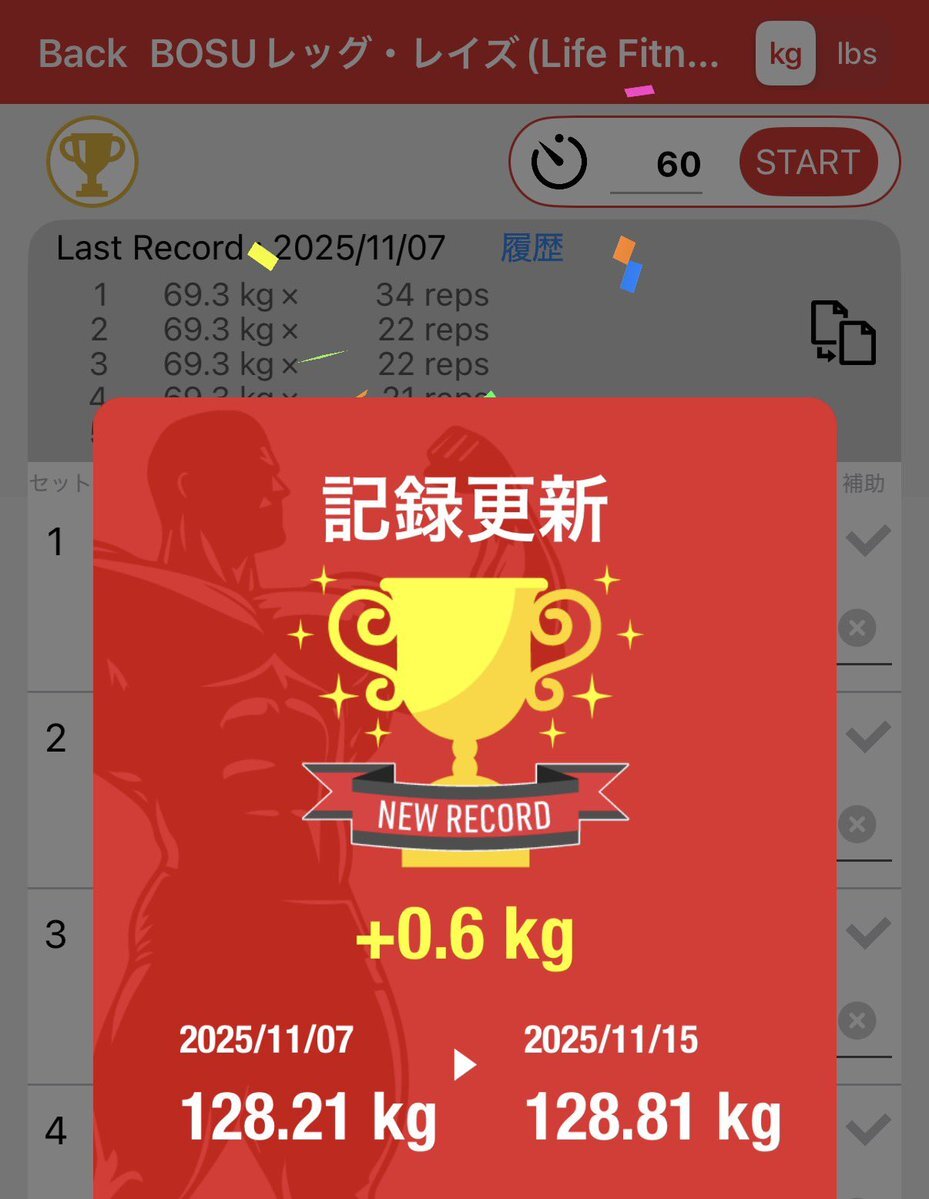Switch the weight unit to lbs

click(856, 54)
